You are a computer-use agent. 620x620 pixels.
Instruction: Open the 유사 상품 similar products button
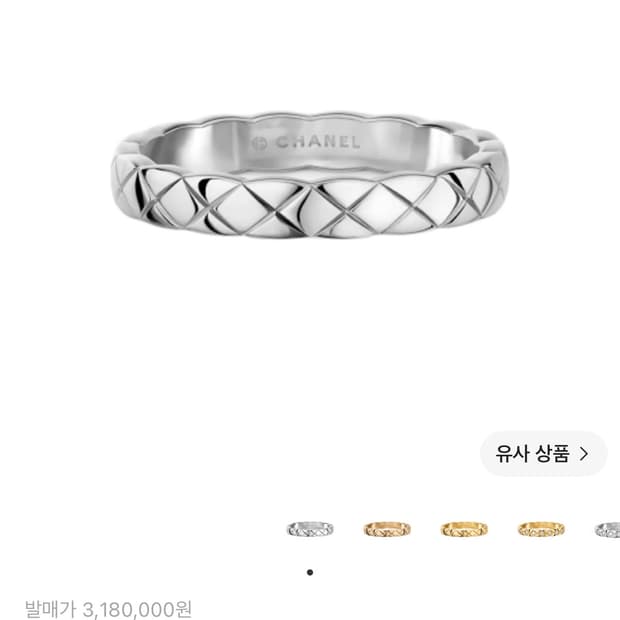(x=543, y=454)
